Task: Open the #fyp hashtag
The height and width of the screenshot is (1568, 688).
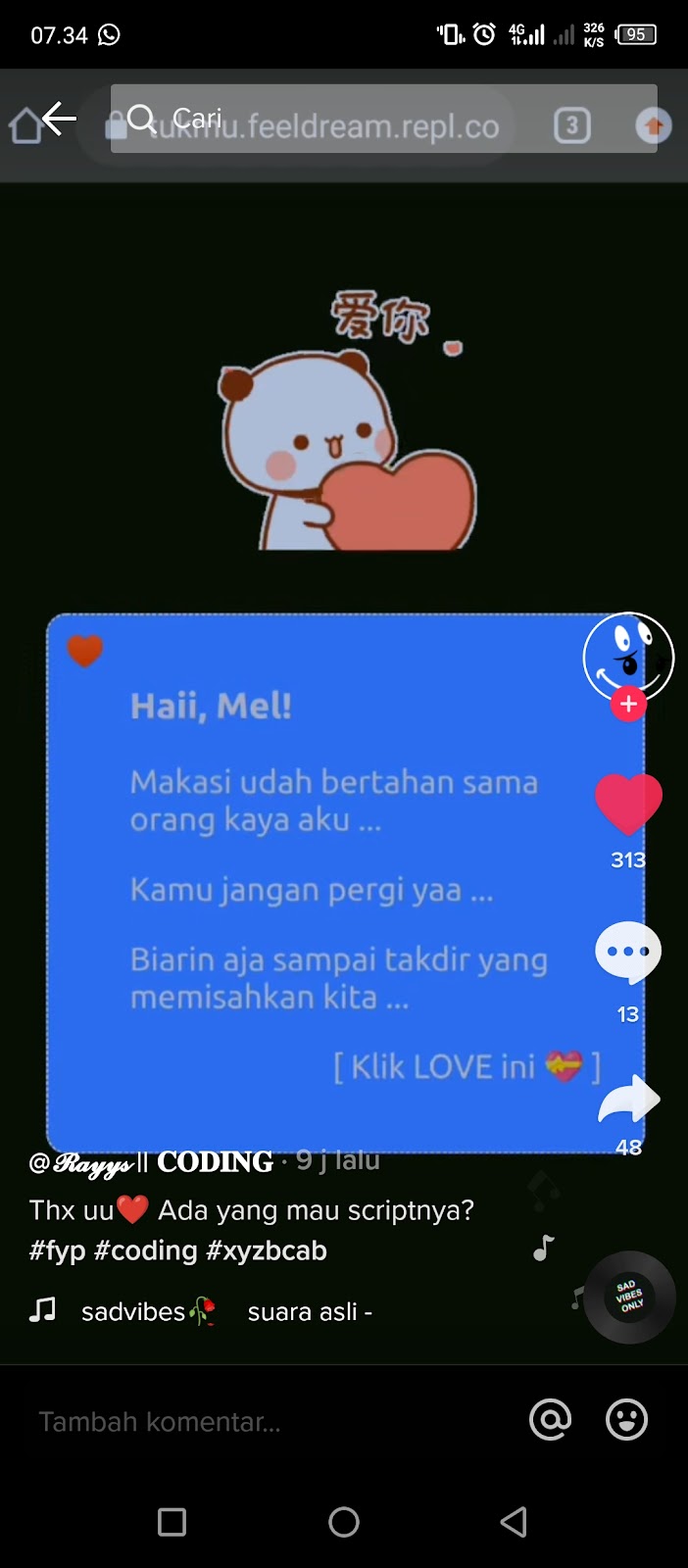Action: click(57, 1250)
